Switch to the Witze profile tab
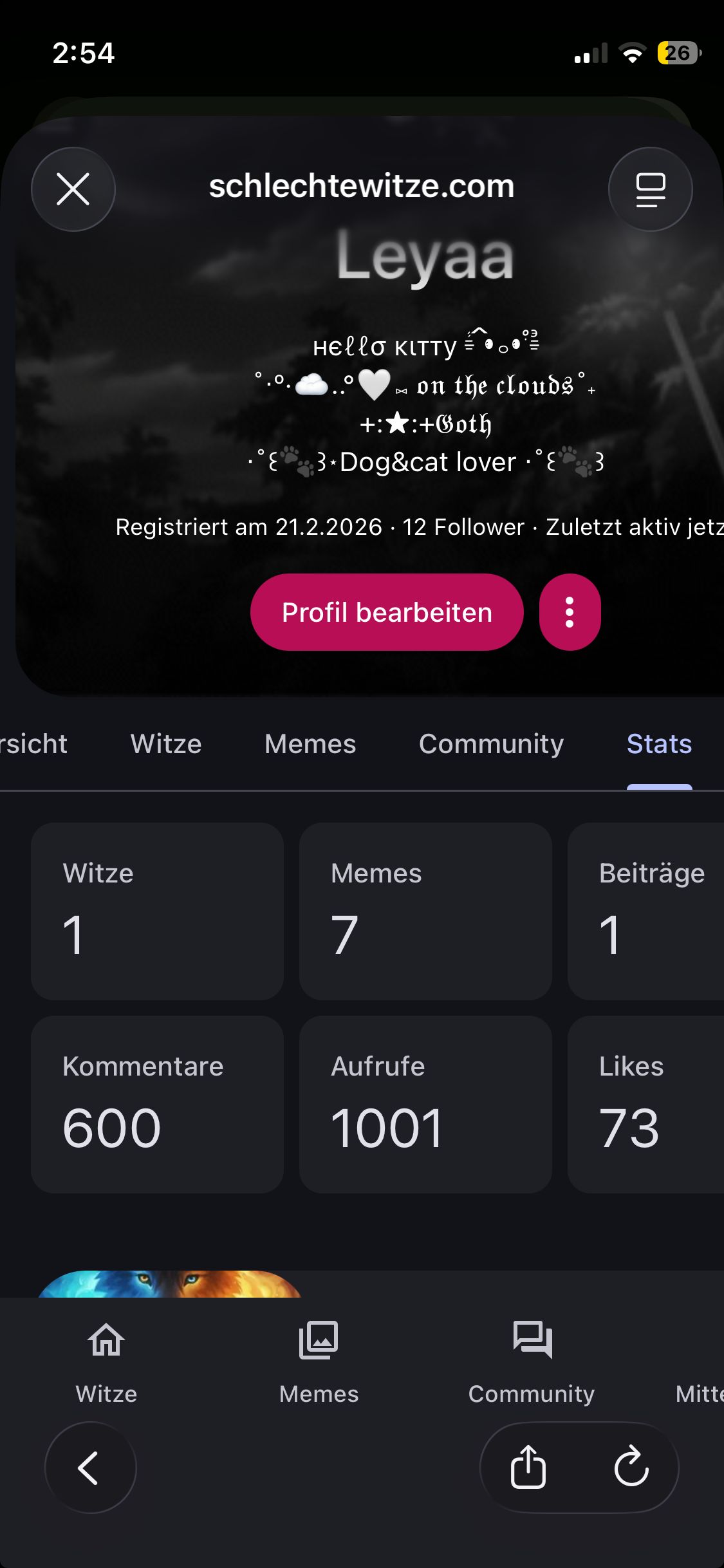This screenshot has height=1568, width=724. (166, 744)
